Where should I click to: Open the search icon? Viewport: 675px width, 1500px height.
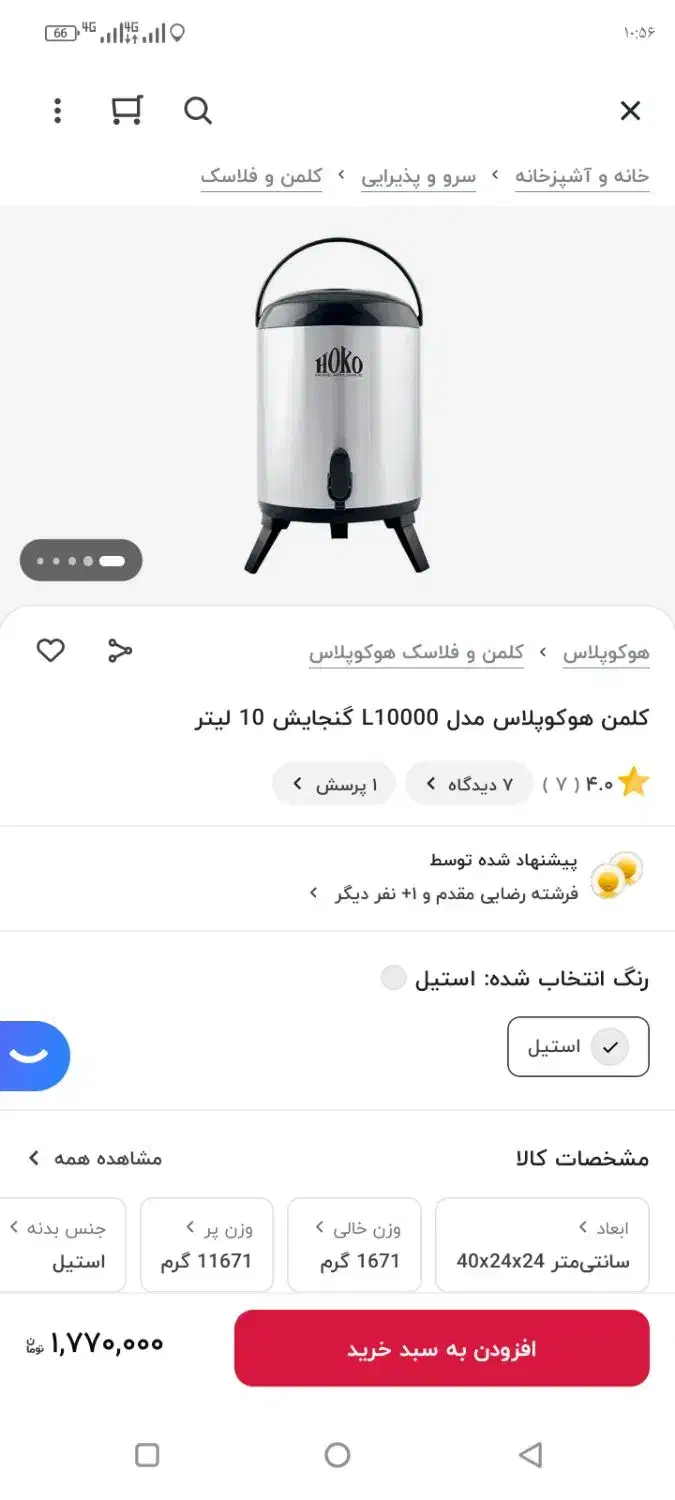198,111
